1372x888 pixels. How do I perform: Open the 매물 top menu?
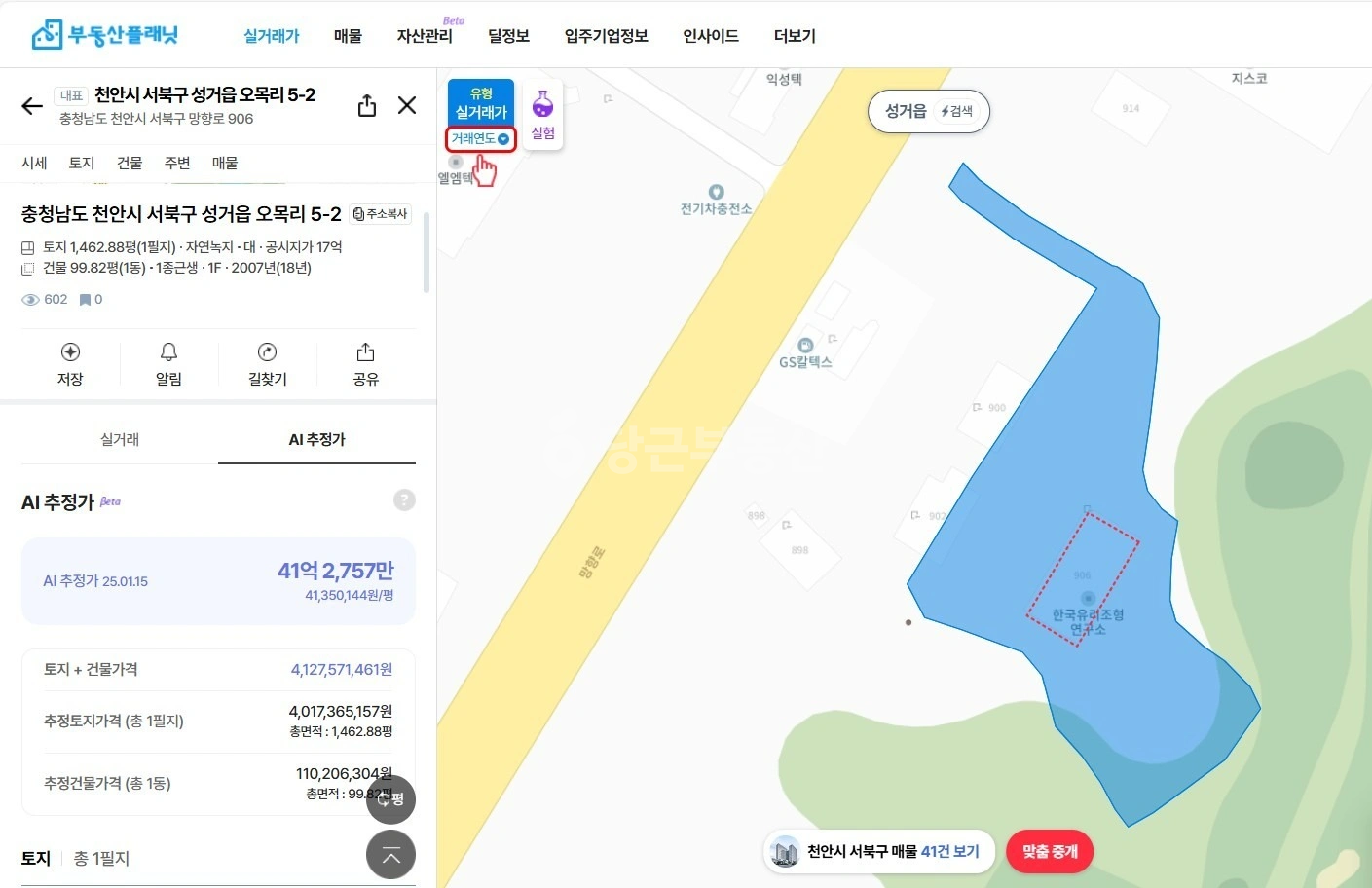348,36
